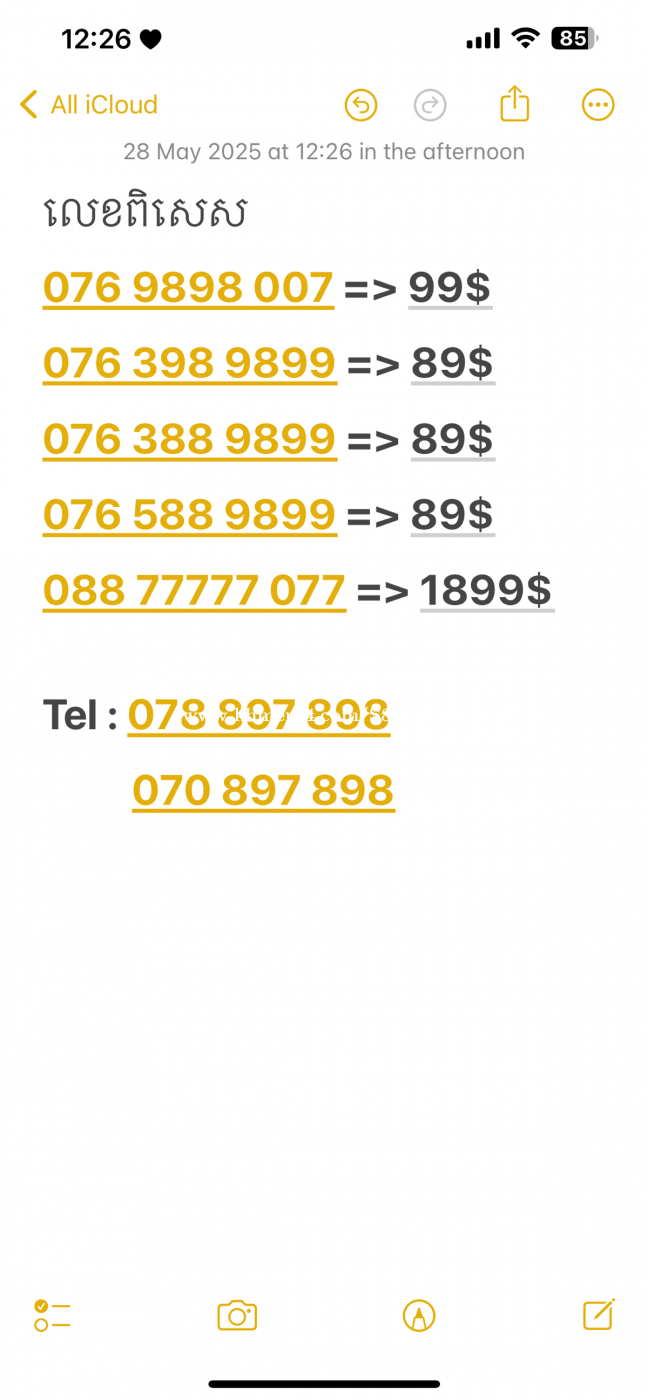Open the camera attachment options
The image size is (648, 1400).
click(x=237, y=1315)
